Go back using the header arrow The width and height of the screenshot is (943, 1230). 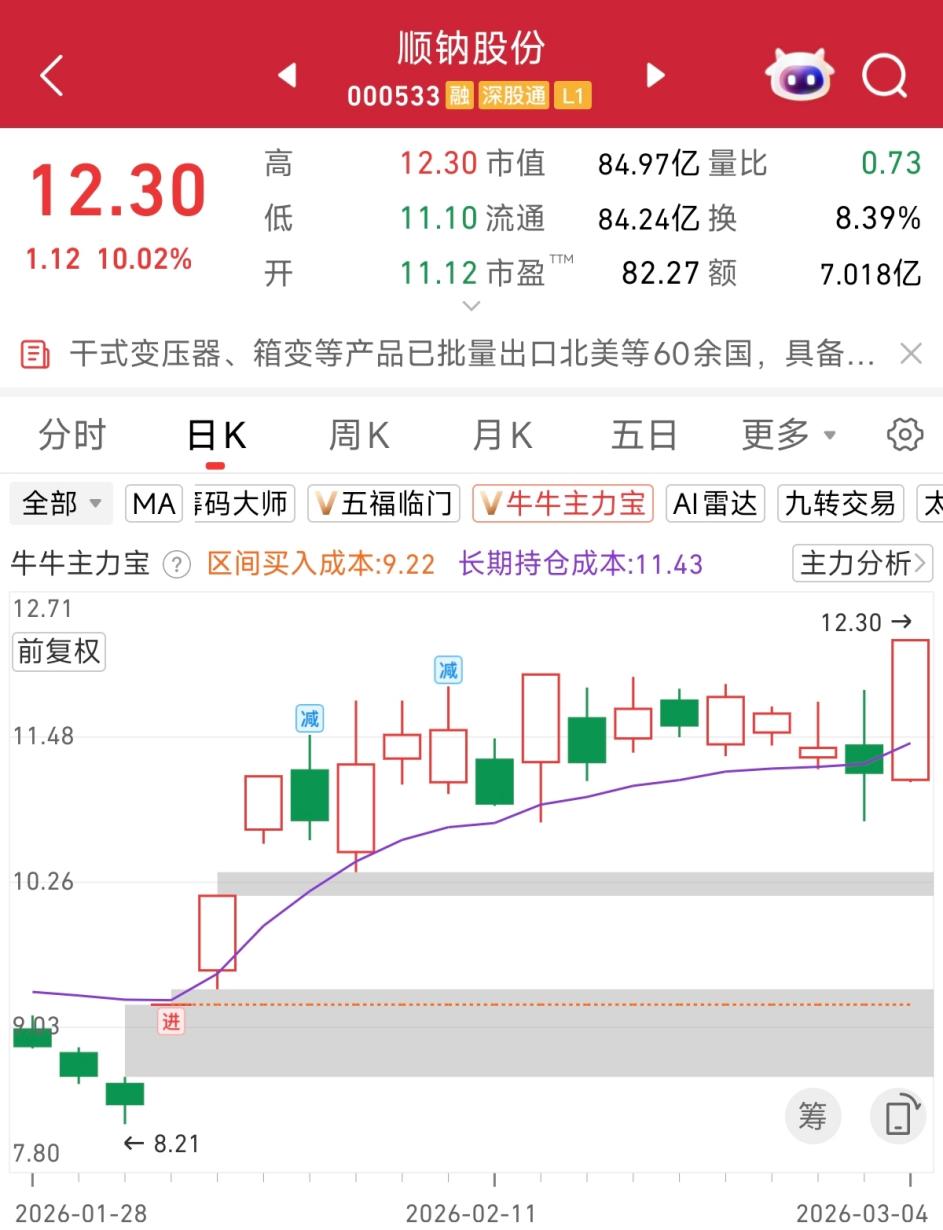point(52,76)
